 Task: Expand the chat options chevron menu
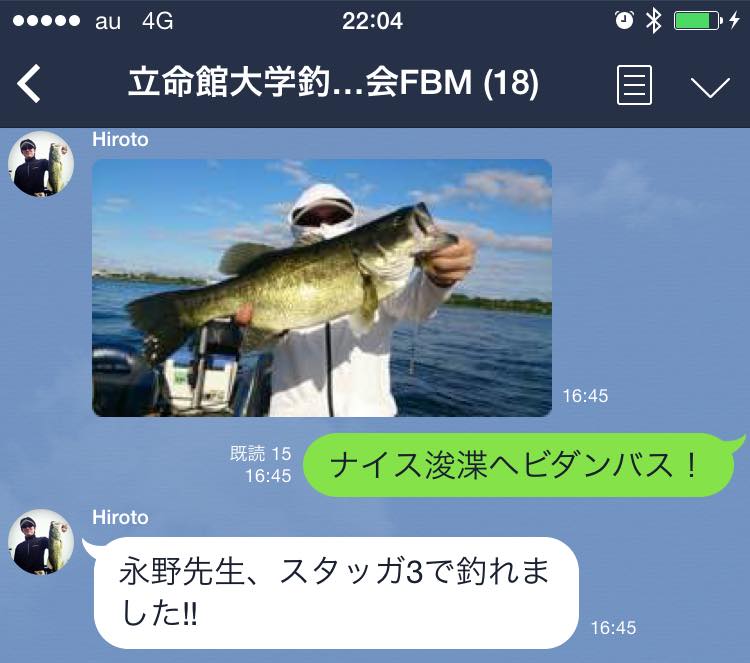pyautogui.click(x=710, y=87)
